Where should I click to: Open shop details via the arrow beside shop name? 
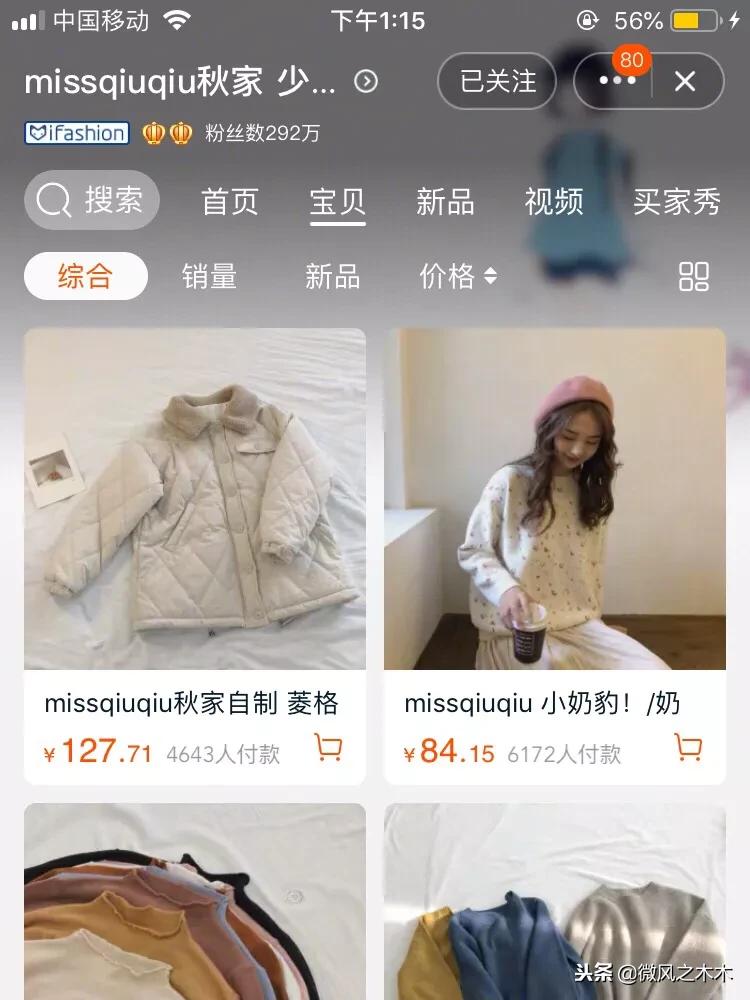pos(365,83)
